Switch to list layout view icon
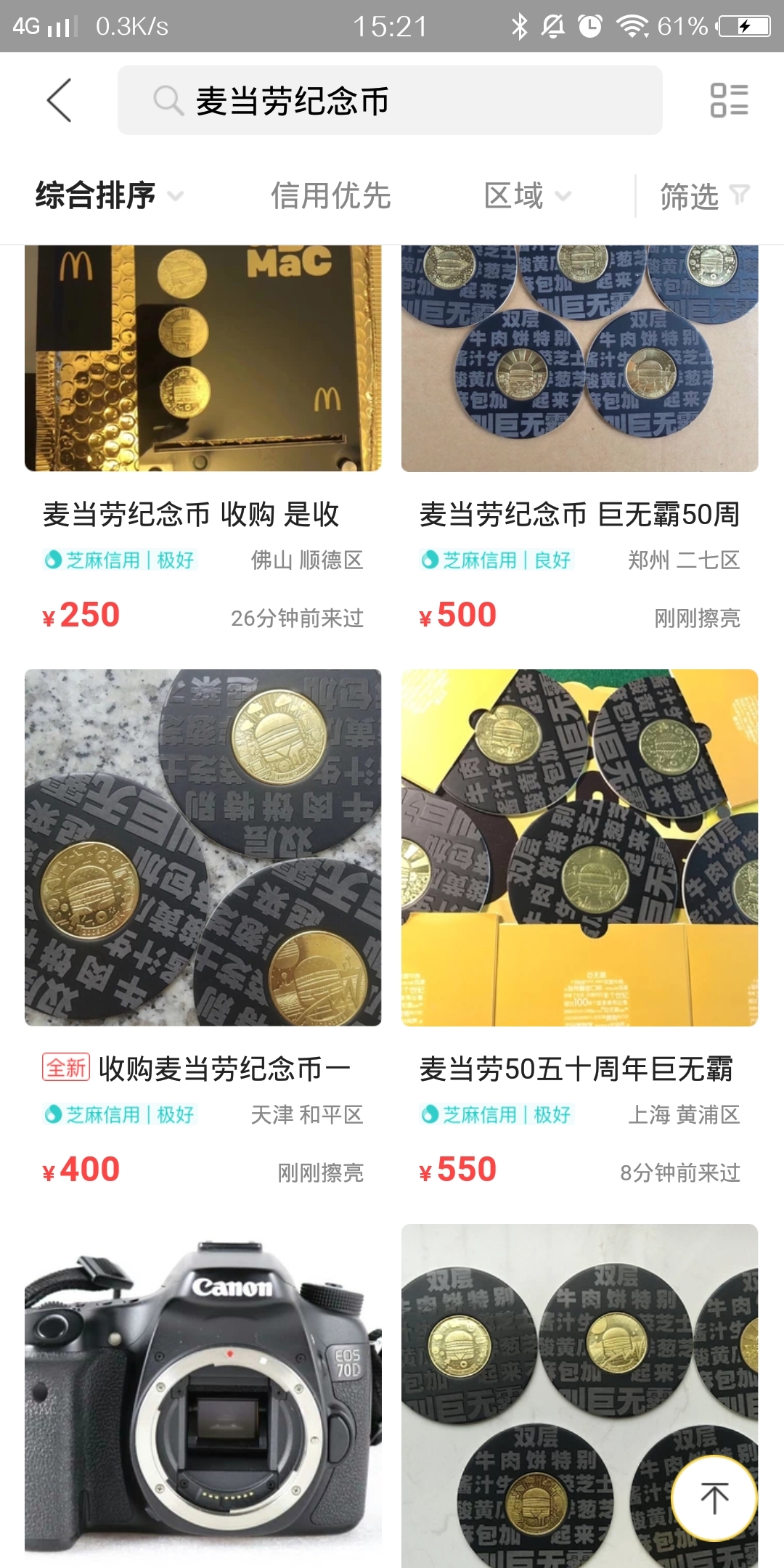This screenshot has width=784, height=1568. (x=729, y=100)
